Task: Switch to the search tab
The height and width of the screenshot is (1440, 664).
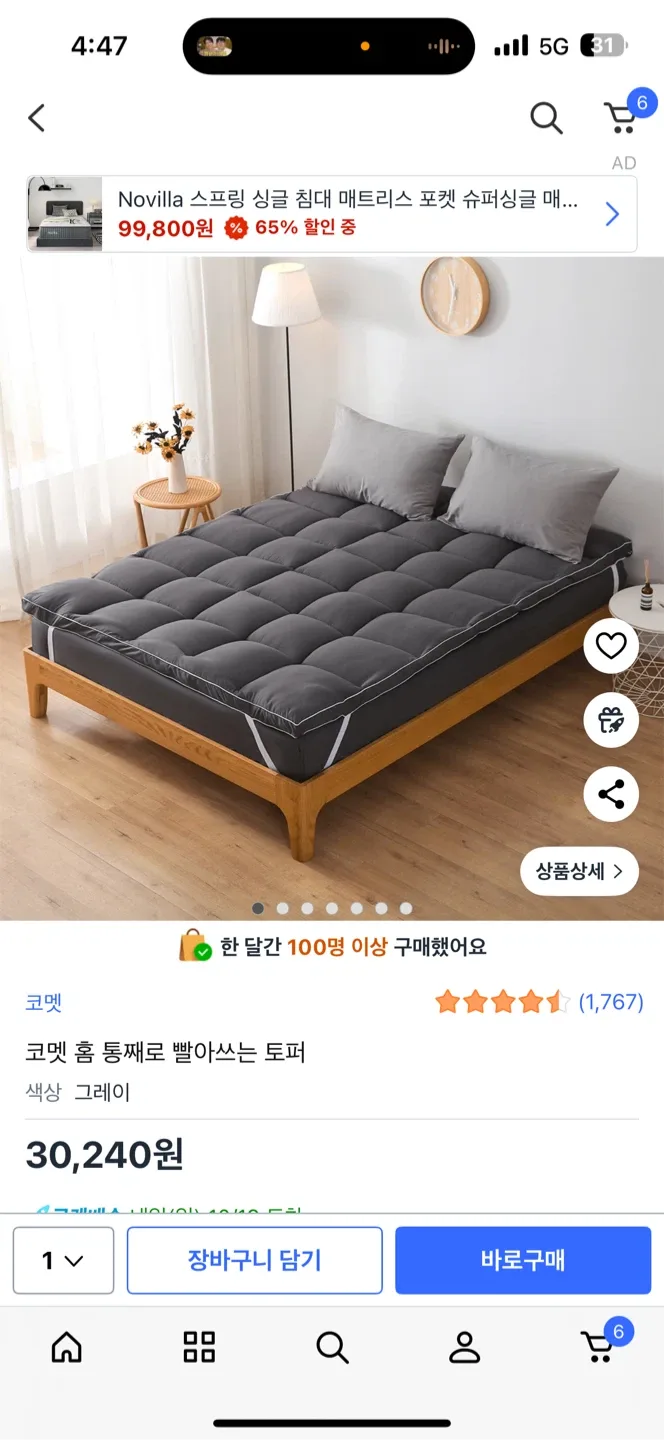Action: pyautogui.click(x=332, y=1347)
